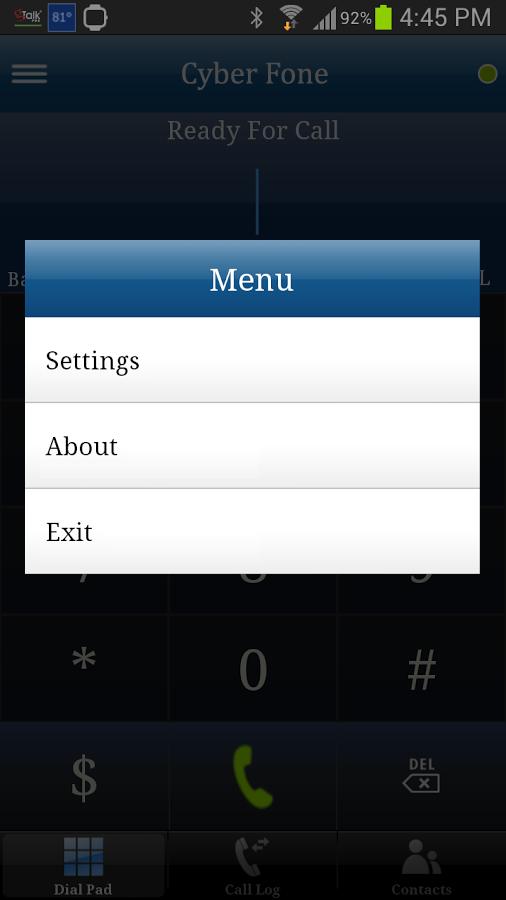The image size is (506, 900).
Task: Choose Exit to close the app
Action: 252,532
